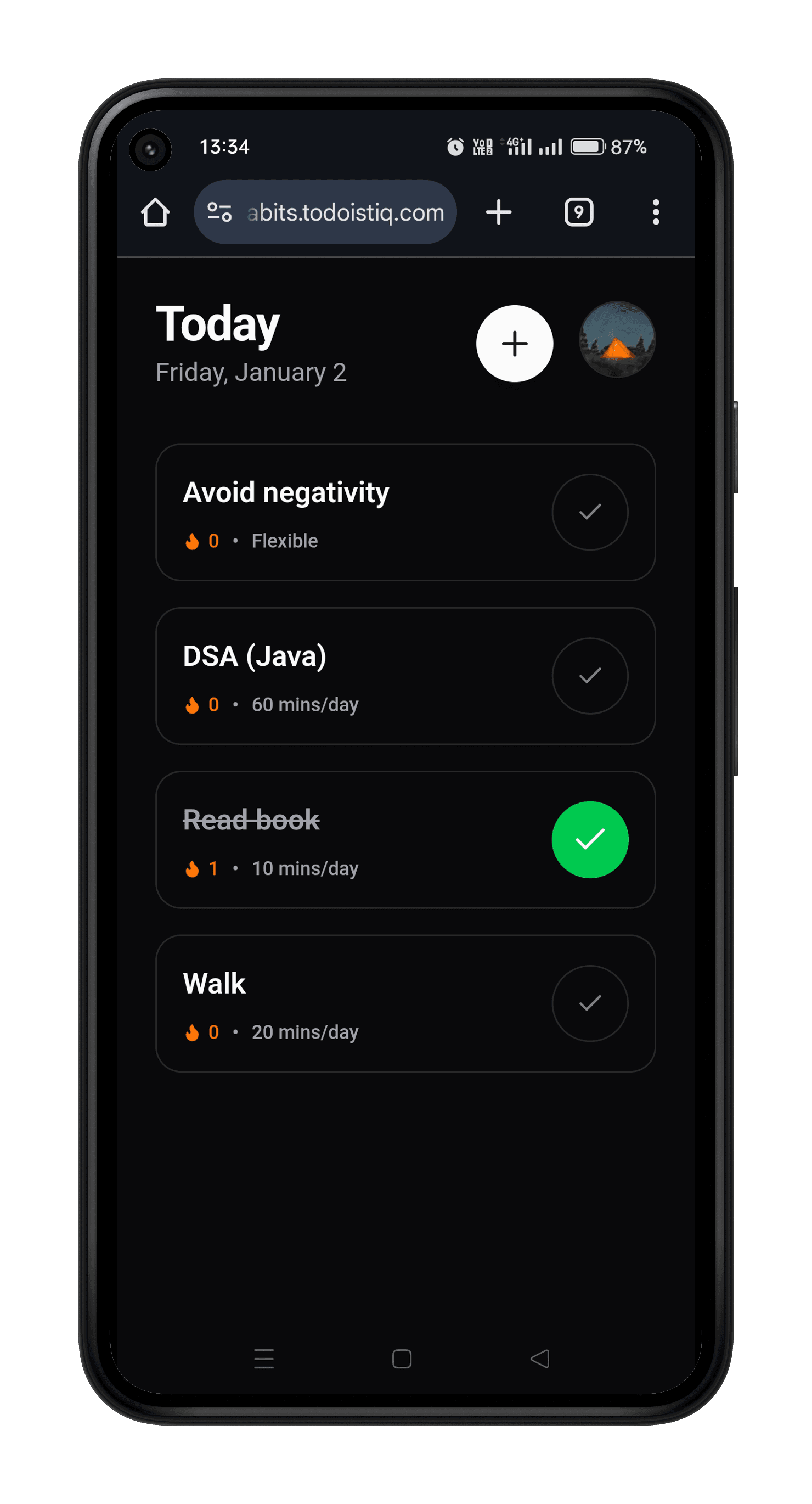Add a new habit with plus button

point(514,343)
